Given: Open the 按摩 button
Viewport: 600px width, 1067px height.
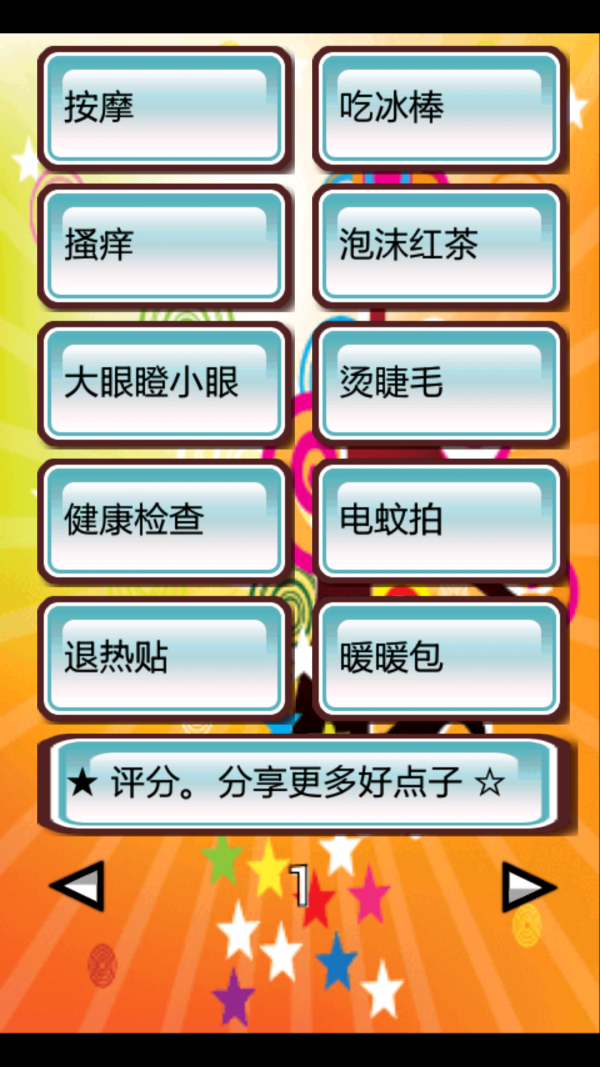Looking at the screenshot, I should (x=165, y=108).
